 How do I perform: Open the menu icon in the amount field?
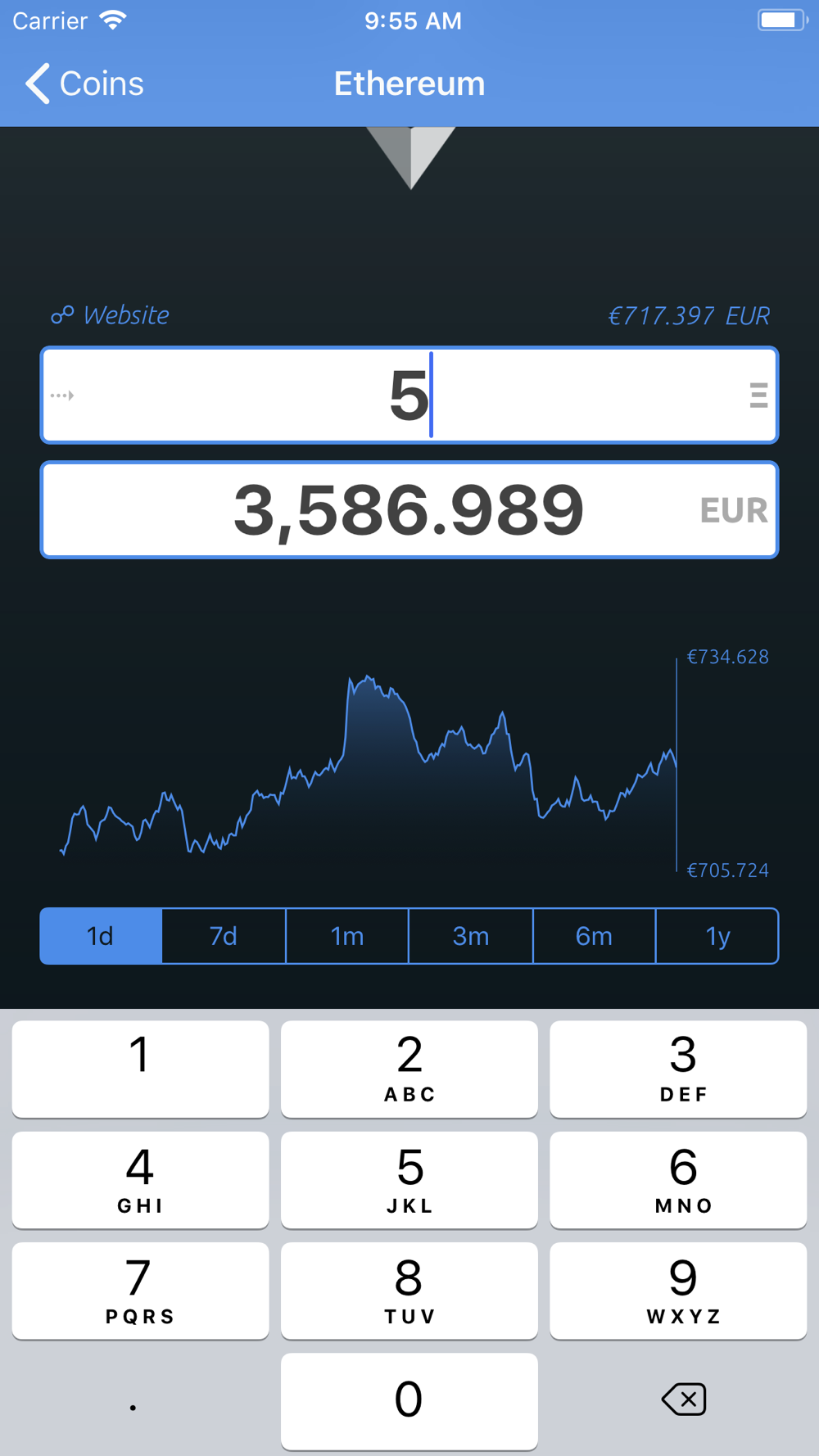[758, 396]
